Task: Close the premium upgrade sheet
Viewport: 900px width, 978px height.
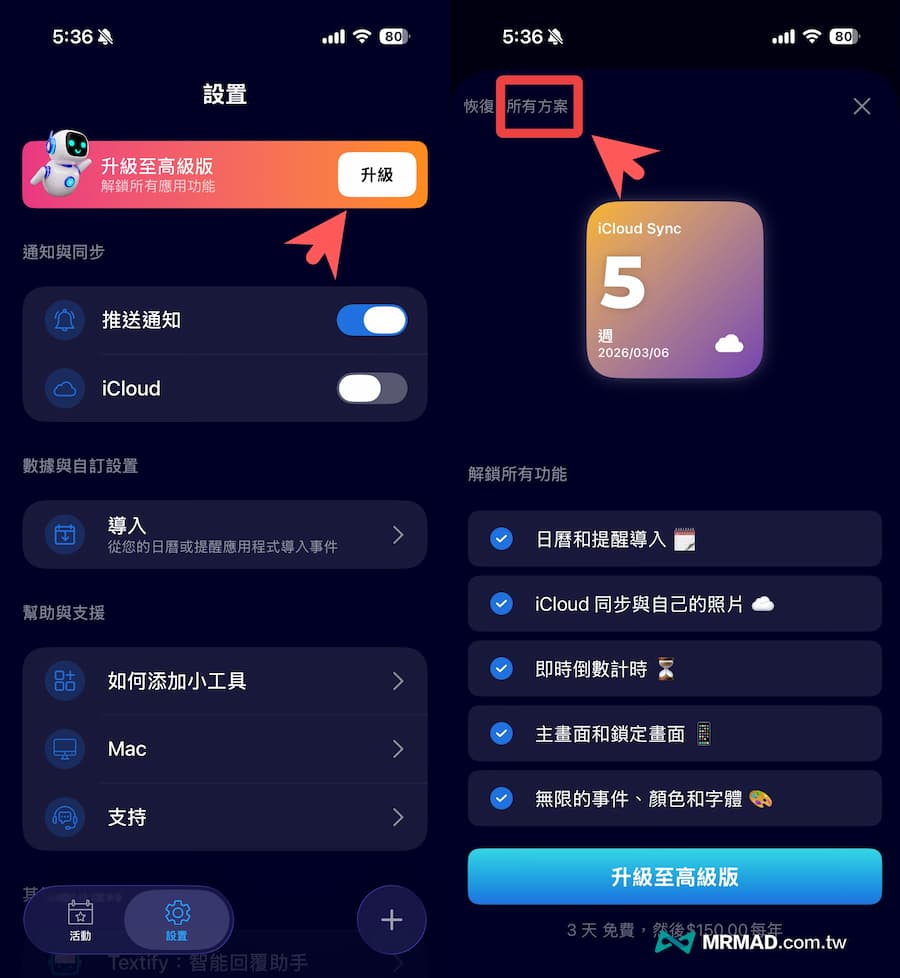Action: click(861, 106)
